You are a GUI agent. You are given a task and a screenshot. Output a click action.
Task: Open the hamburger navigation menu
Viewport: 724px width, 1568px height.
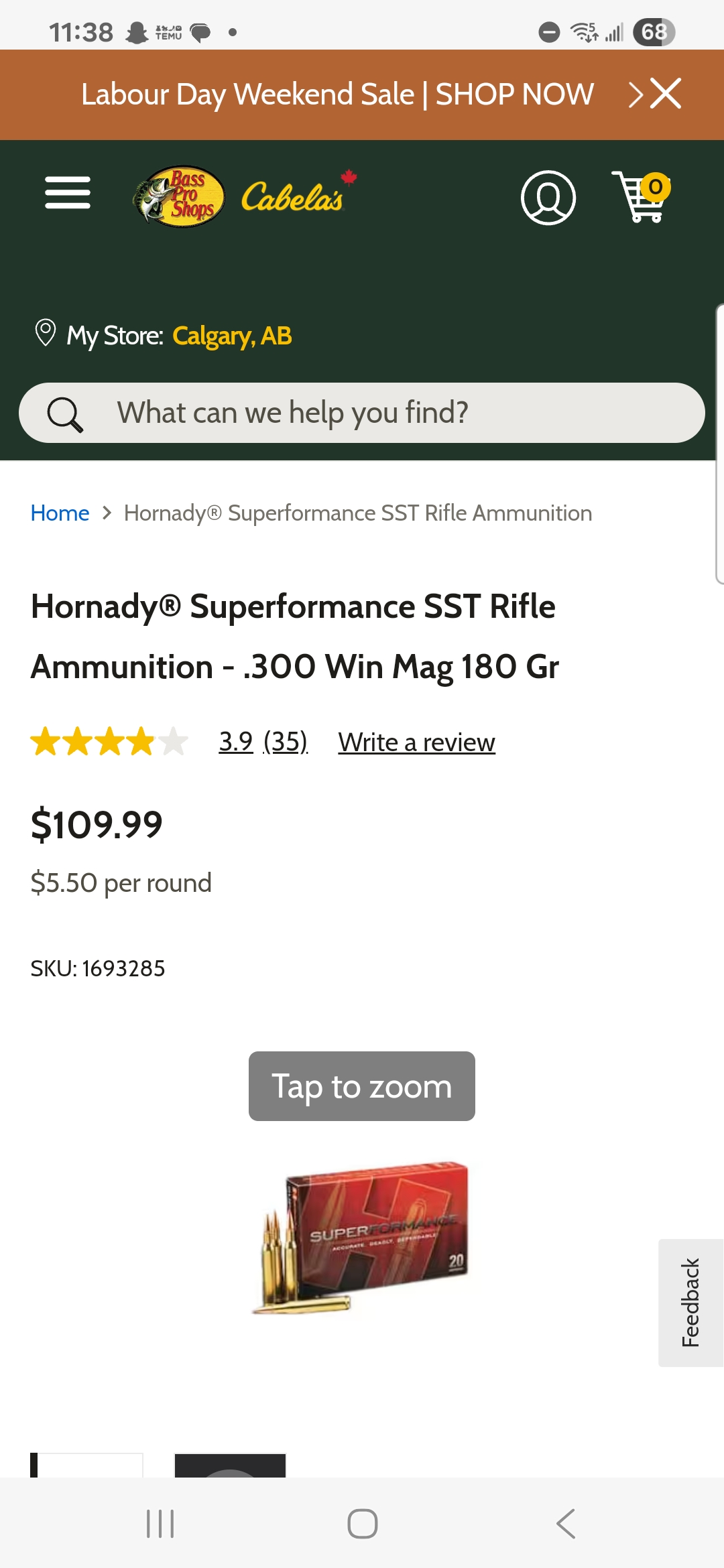coord(66,194)
